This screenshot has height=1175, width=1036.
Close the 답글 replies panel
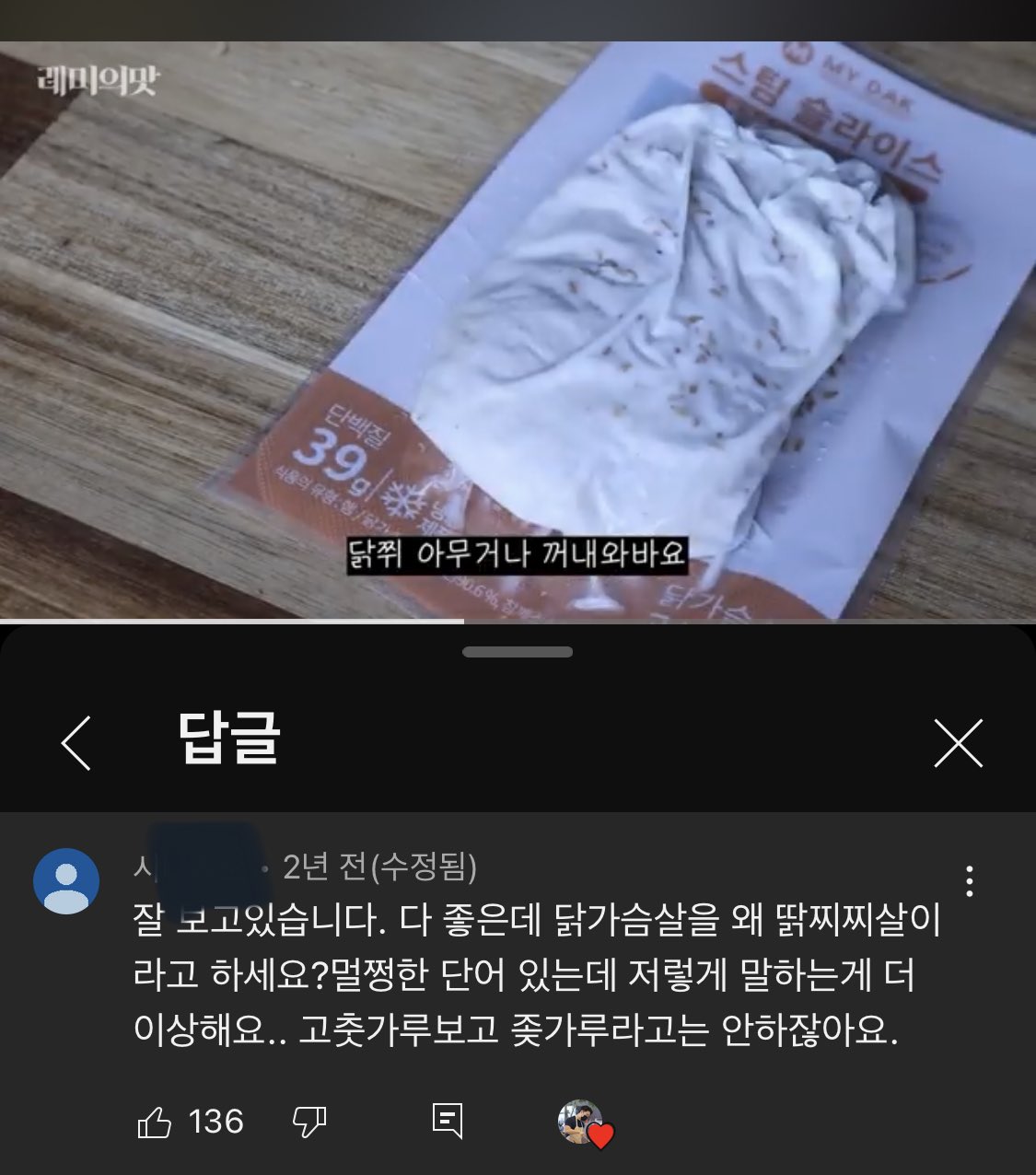(x=958, y=742)
